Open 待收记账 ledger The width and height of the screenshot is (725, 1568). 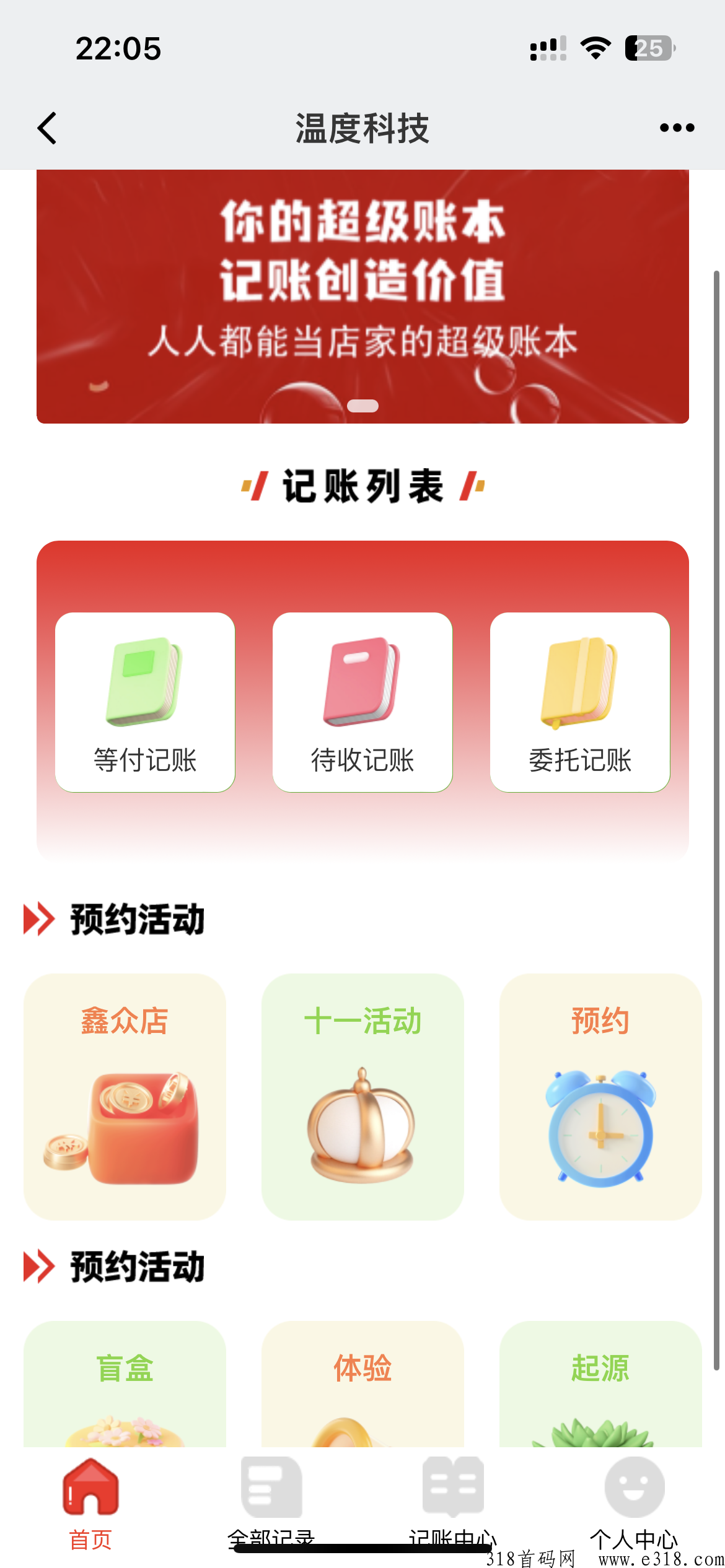pyautogui.click(x=362, y=702)
